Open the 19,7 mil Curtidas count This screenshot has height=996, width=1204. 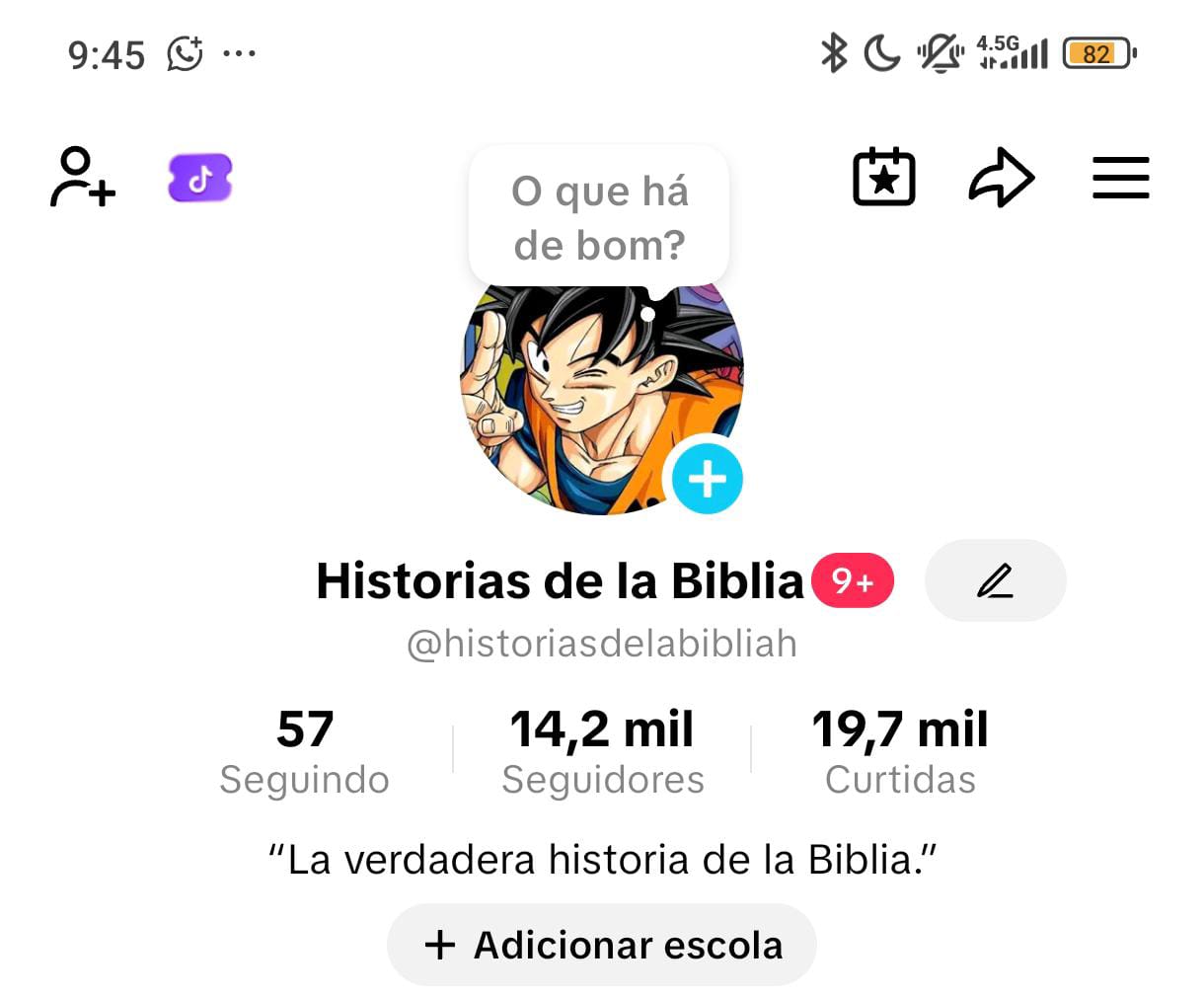click(899, 752)
